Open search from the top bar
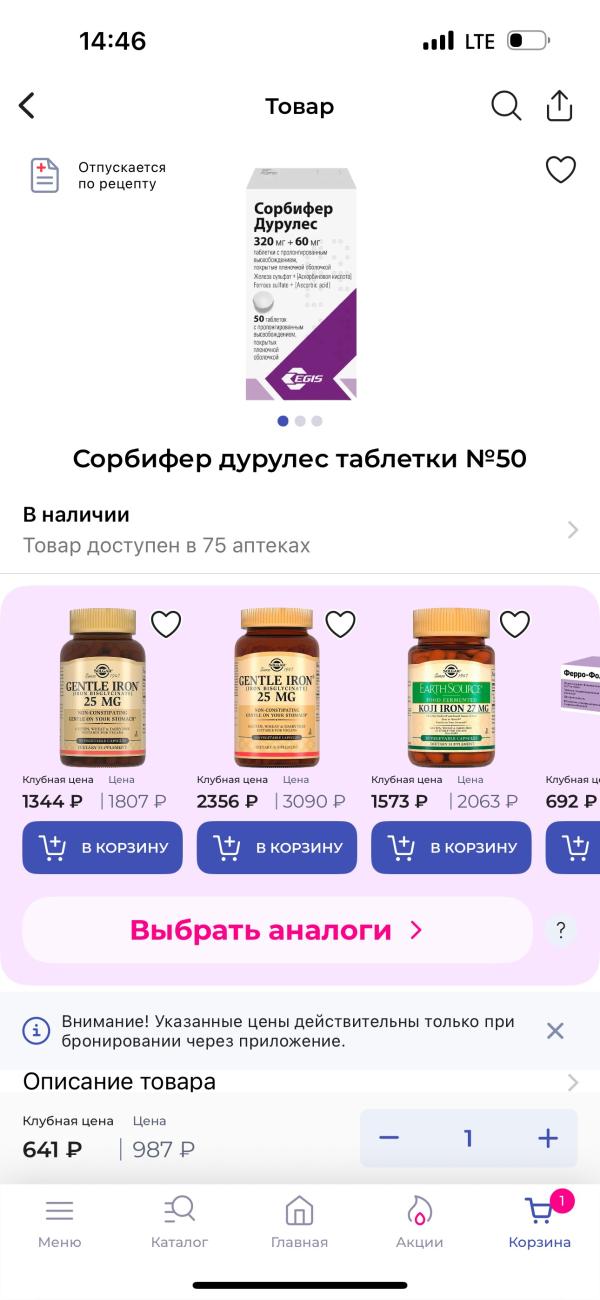This screenshot has height=1300, width=600. pyautogui.click(x=506, y=106)
